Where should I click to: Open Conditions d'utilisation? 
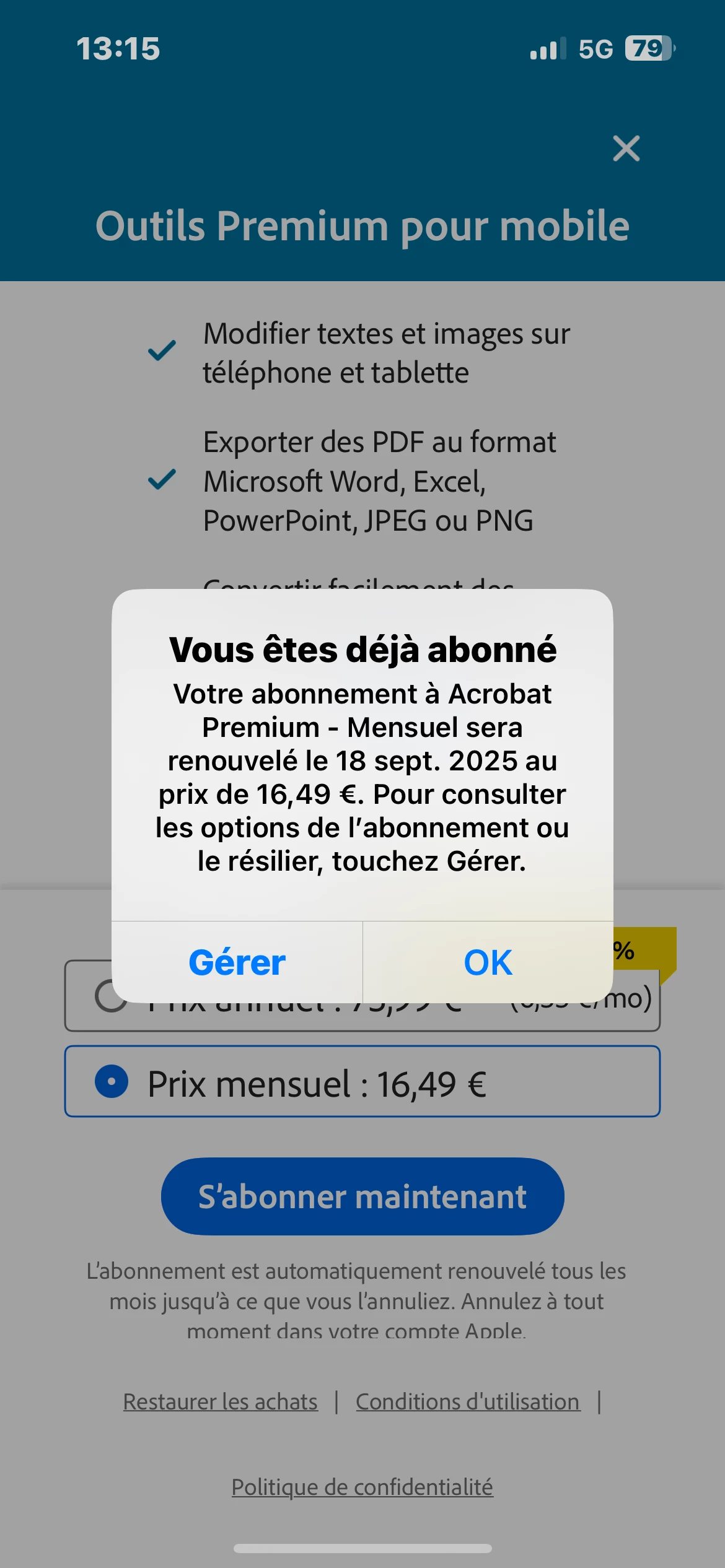pyautogui.click(x=468, y=1401)
